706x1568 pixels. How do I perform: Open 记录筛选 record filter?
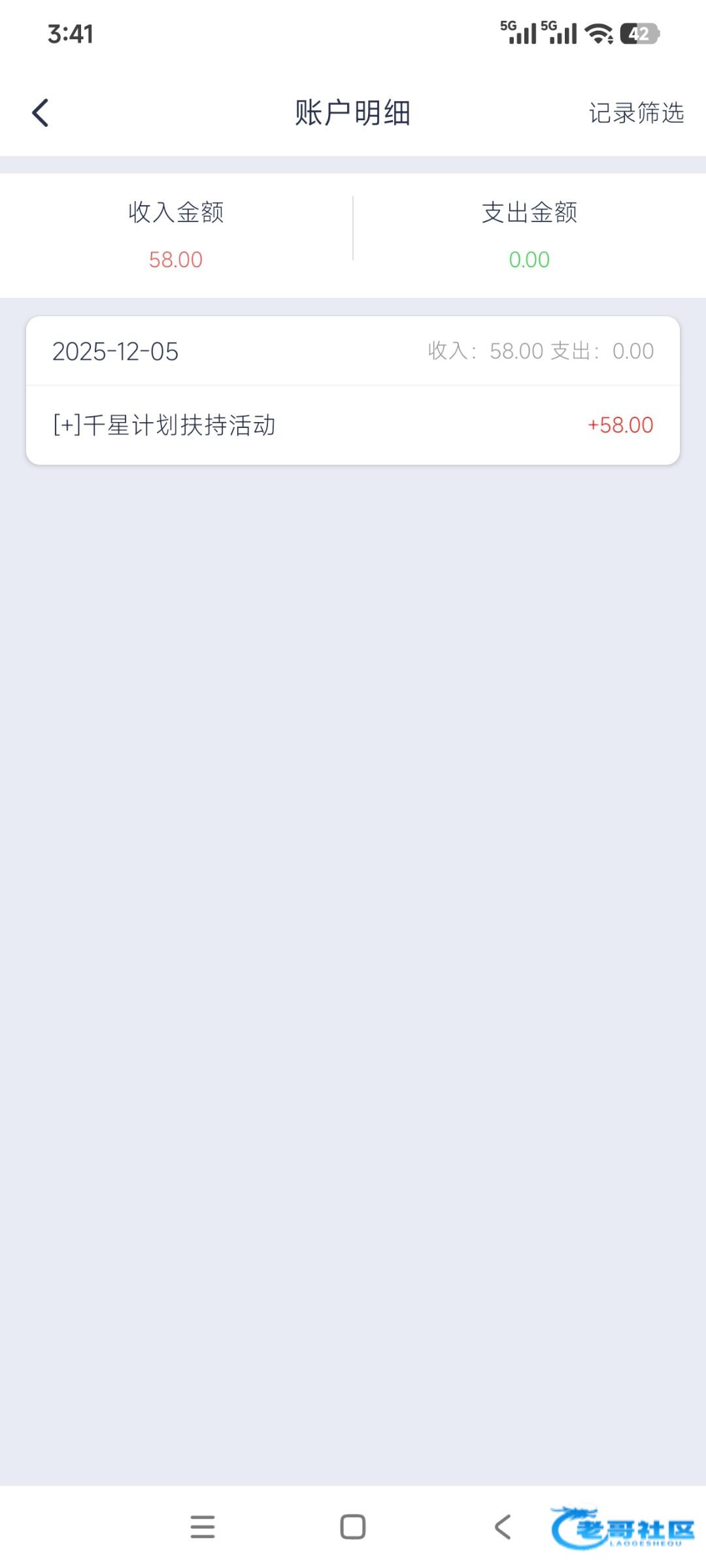[x=636, y=113]
